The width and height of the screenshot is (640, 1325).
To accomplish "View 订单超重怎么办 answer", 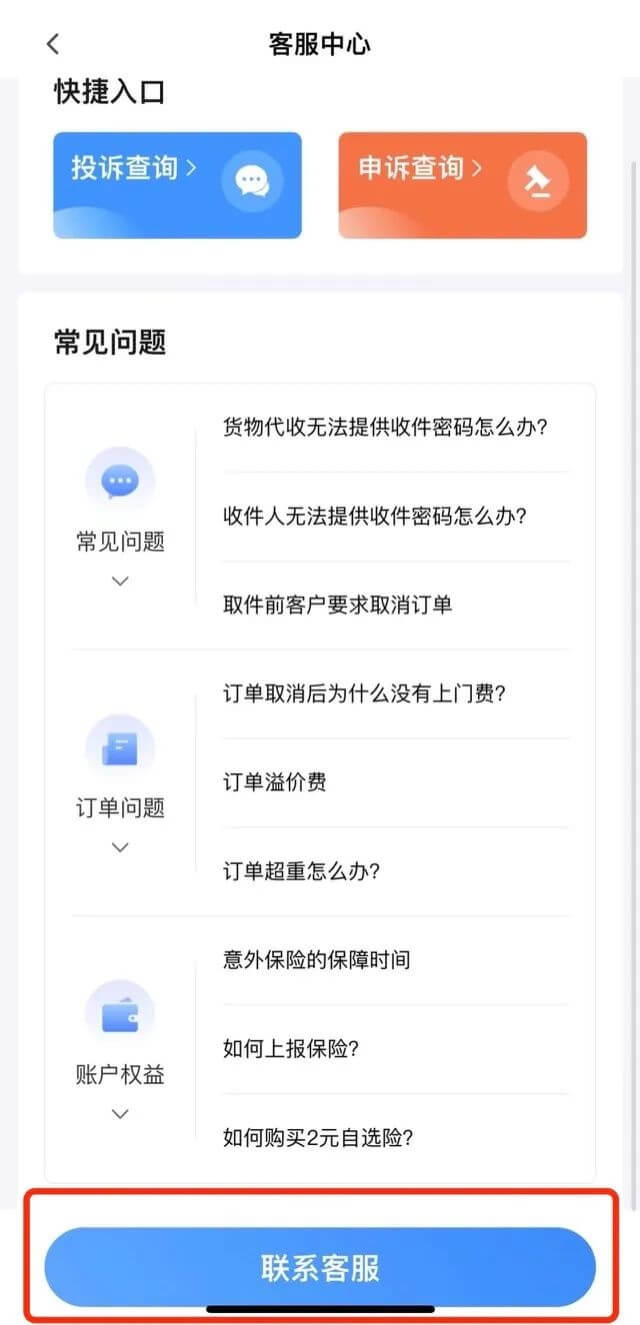I will click(x=301, y=871).
